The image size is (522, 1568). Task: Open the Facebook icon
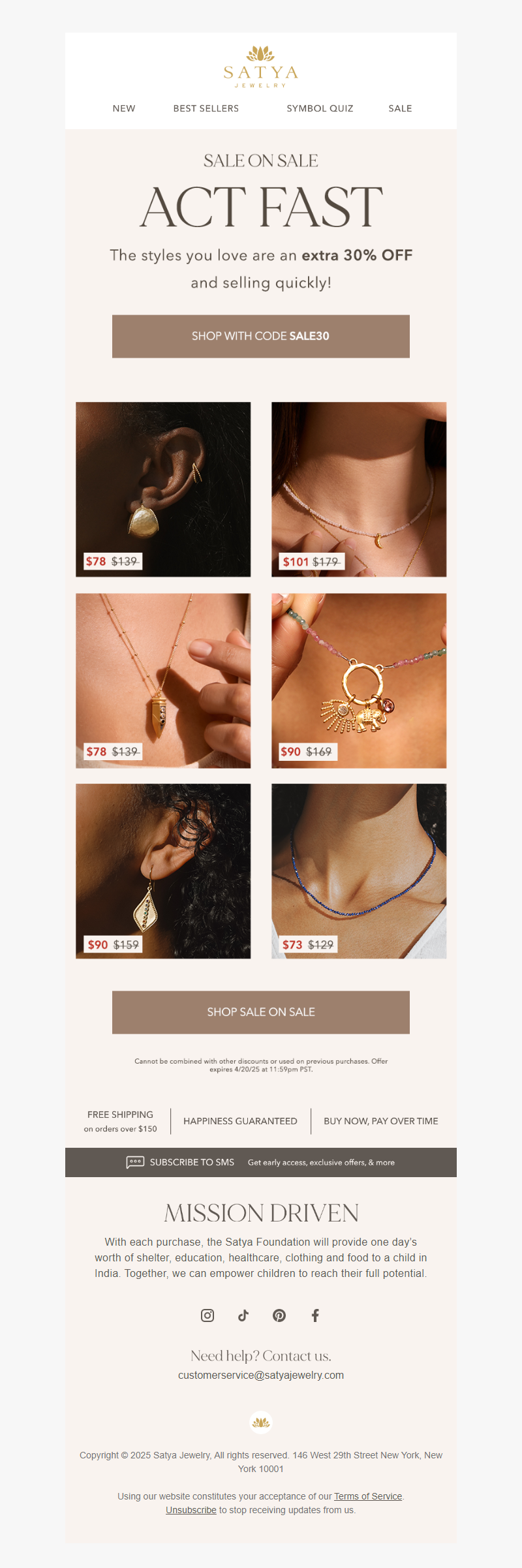pyautogui.click(x=315, y=1315)
